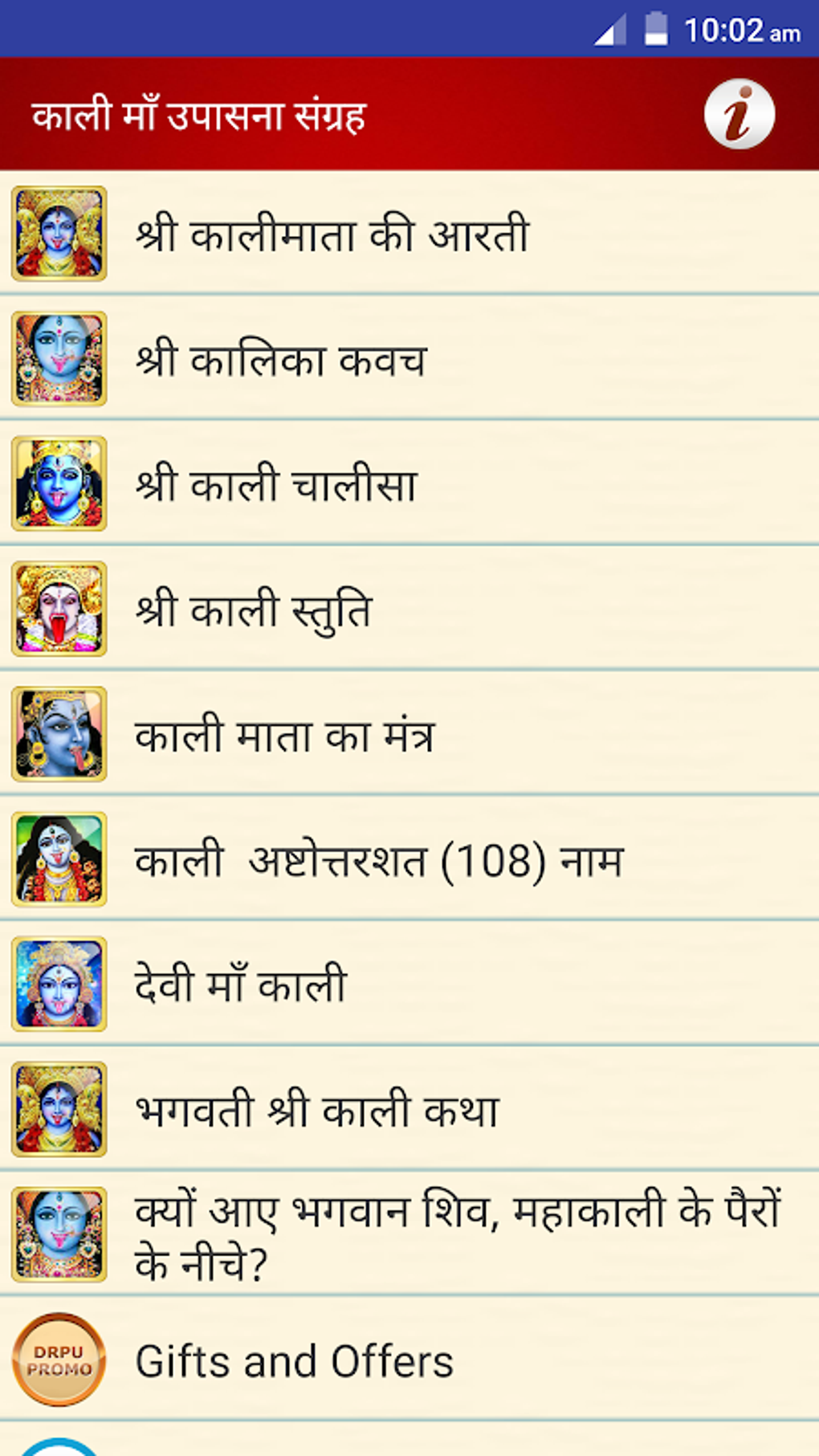Open Gifts and Offers
The width and height of the screenshot is (819, 1456).
[294, 1361]
